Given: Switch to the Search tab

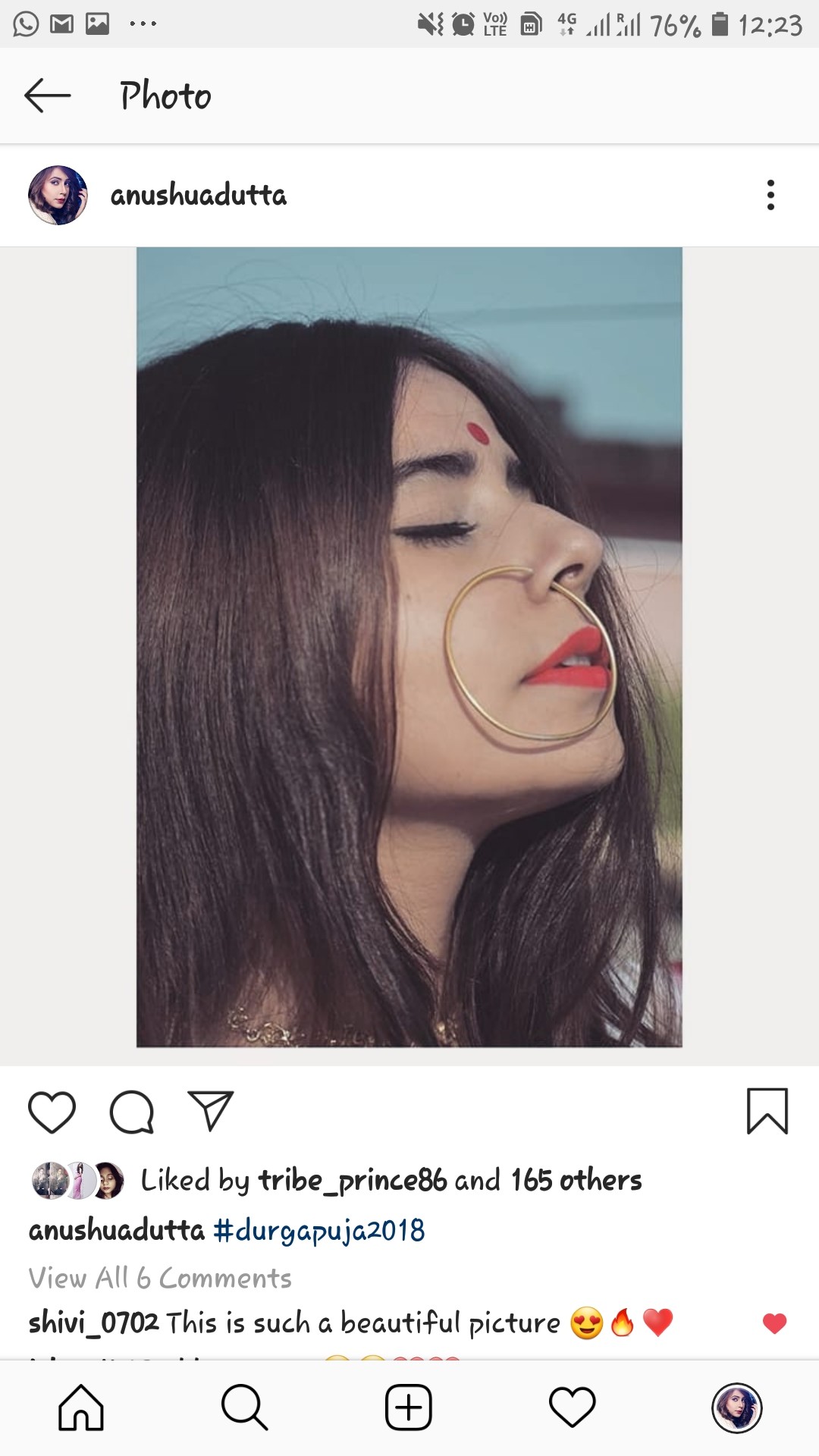Looking at the screenshot, I should pos(244,1407).
